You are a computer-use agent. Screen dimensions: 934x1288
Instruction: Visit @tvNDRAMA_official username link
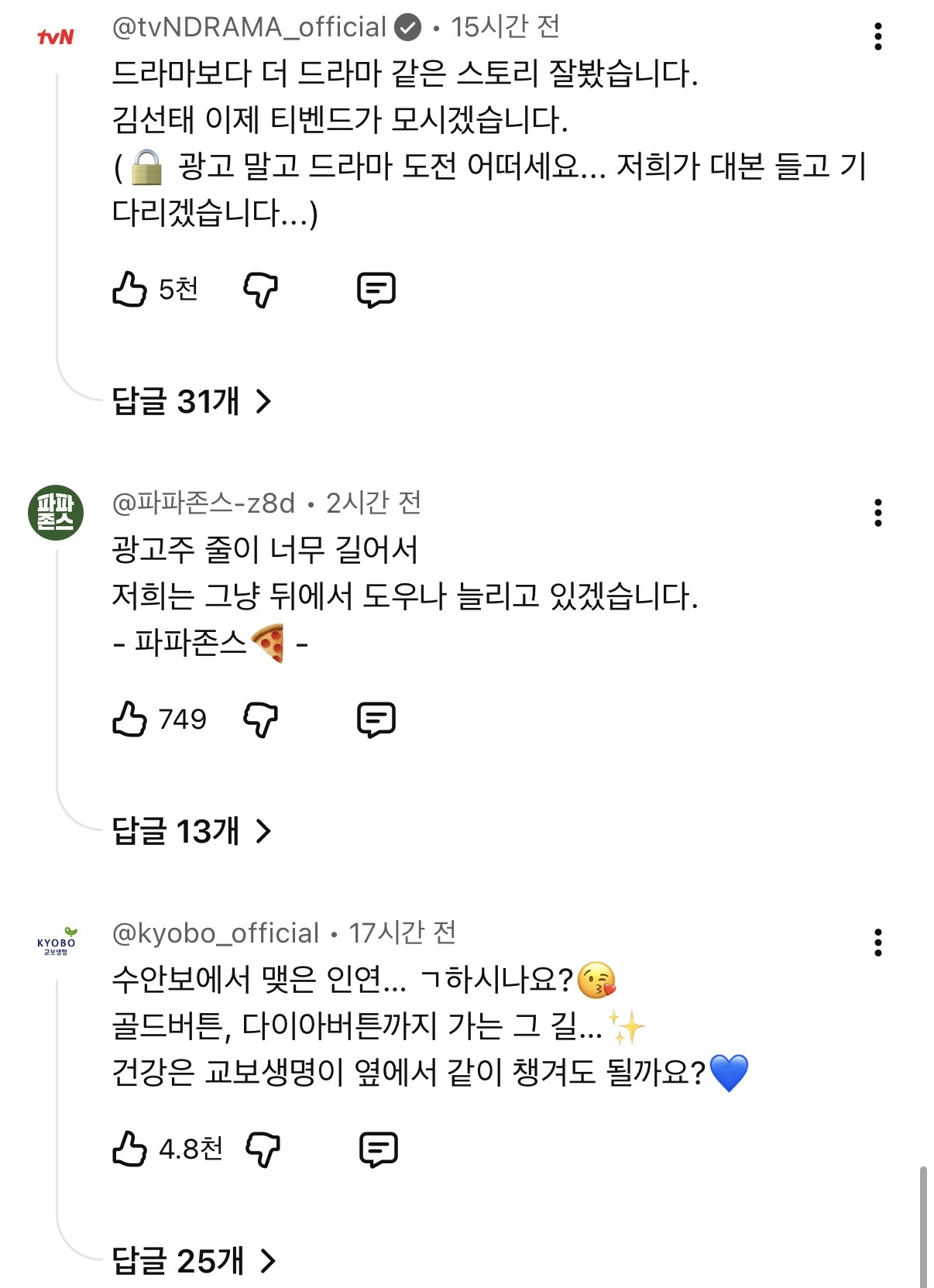(249, 28)
